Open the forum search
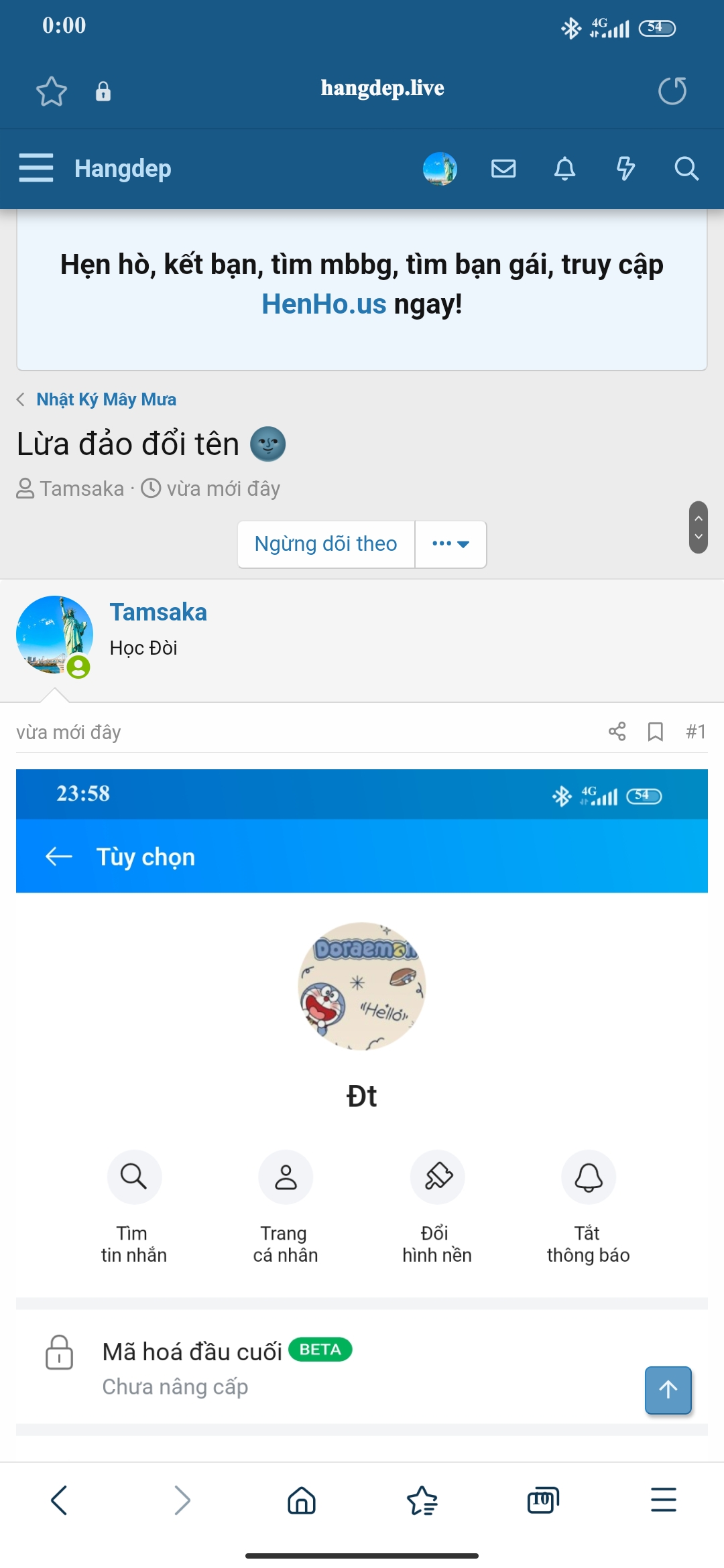This screenshot has height=1568, width=724. [x=686, y=168]
